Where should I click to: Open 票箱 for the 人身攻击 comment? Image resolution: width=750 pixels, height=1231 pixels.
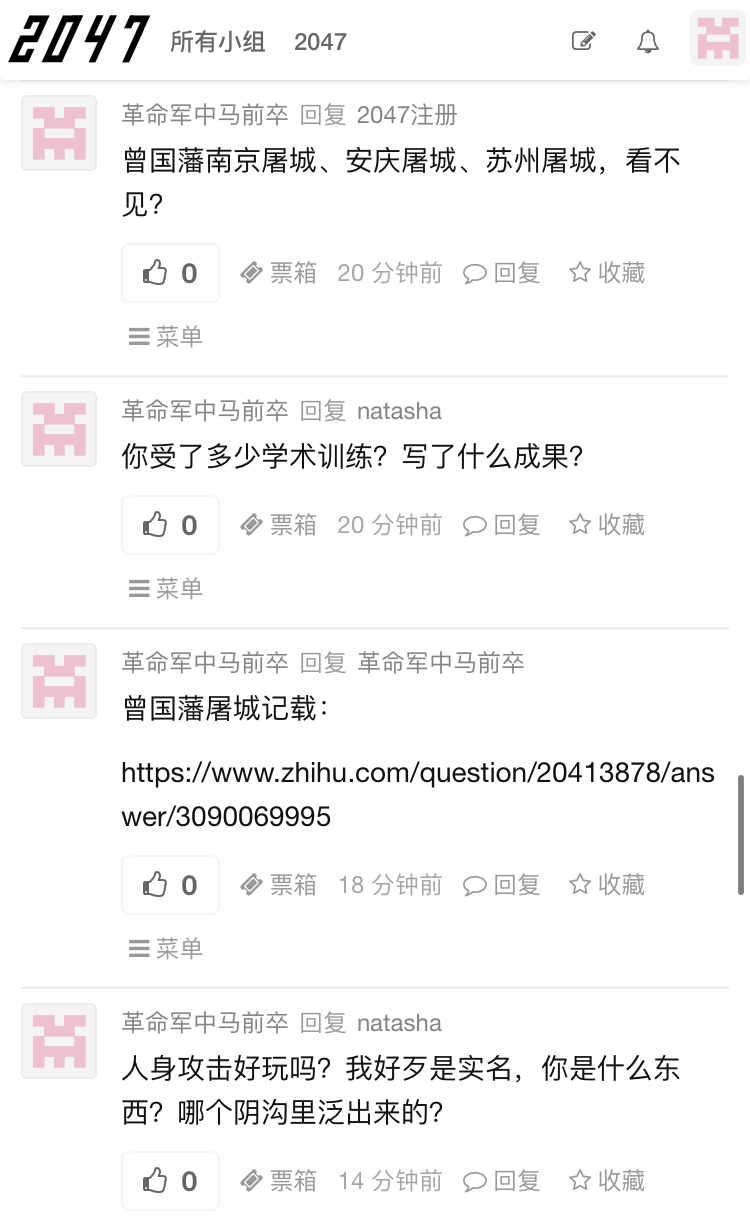[x=278, y=1181]
